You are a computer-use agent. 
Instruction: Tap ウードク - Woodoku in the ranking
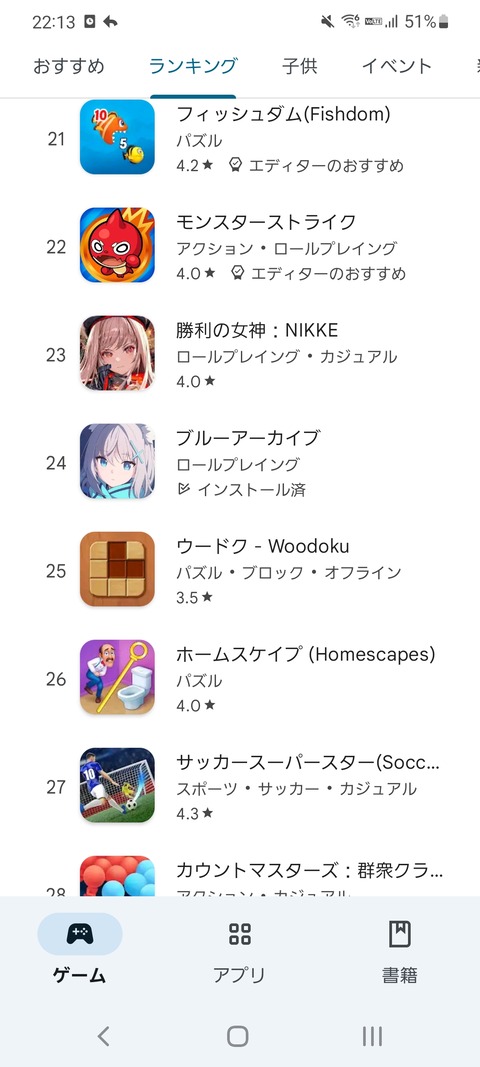(240, 570)
